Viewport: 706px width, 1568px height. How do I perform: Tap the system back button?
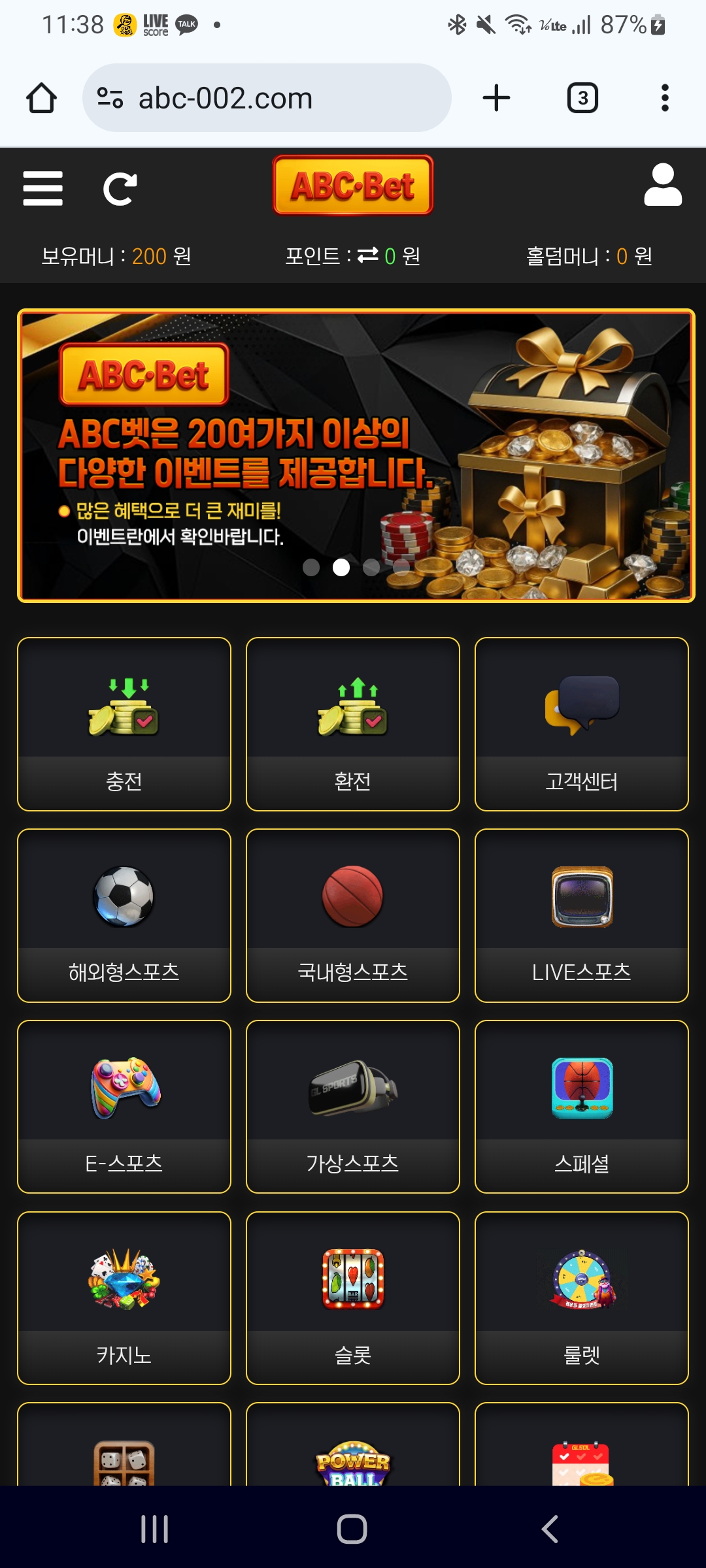point(550,1529)
